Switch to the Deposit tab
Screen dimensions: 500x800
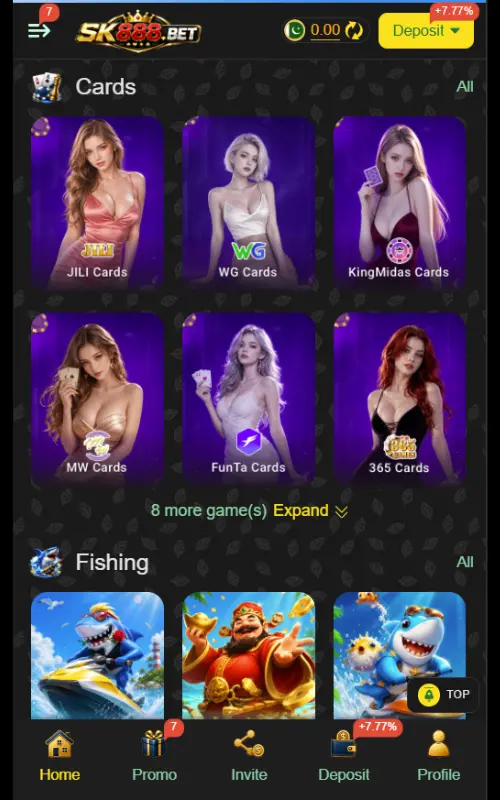(343, 756)
